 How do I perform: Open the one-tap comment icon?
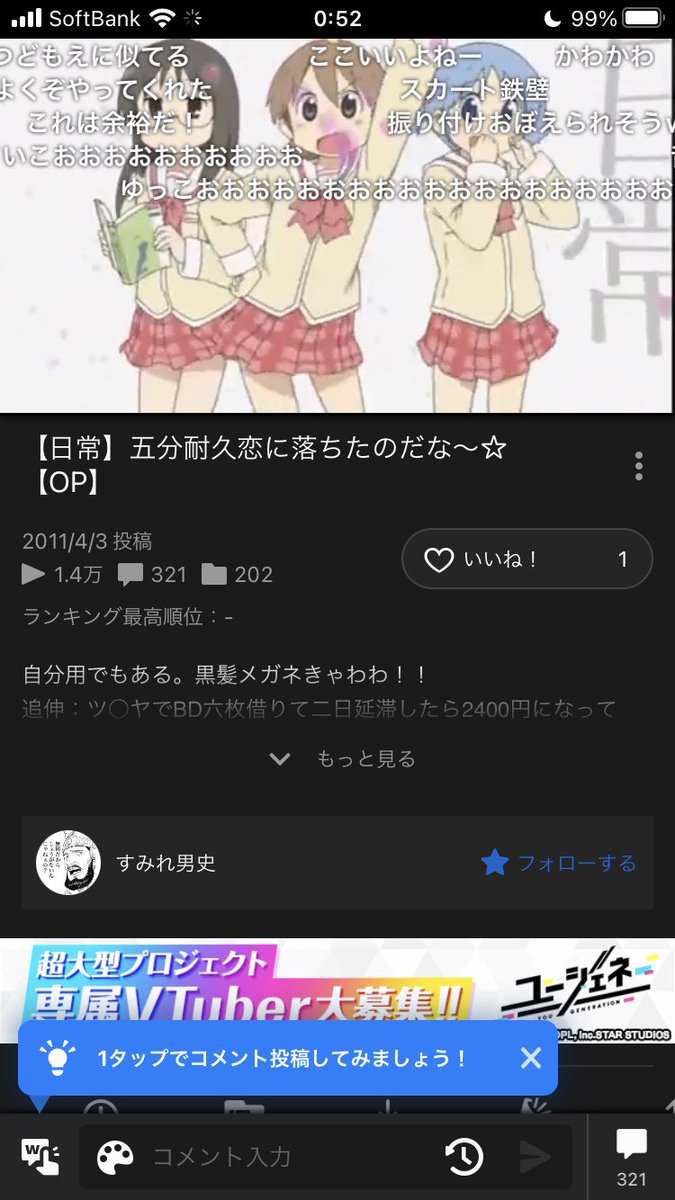pyautogui.click(x=40, y=1157)
